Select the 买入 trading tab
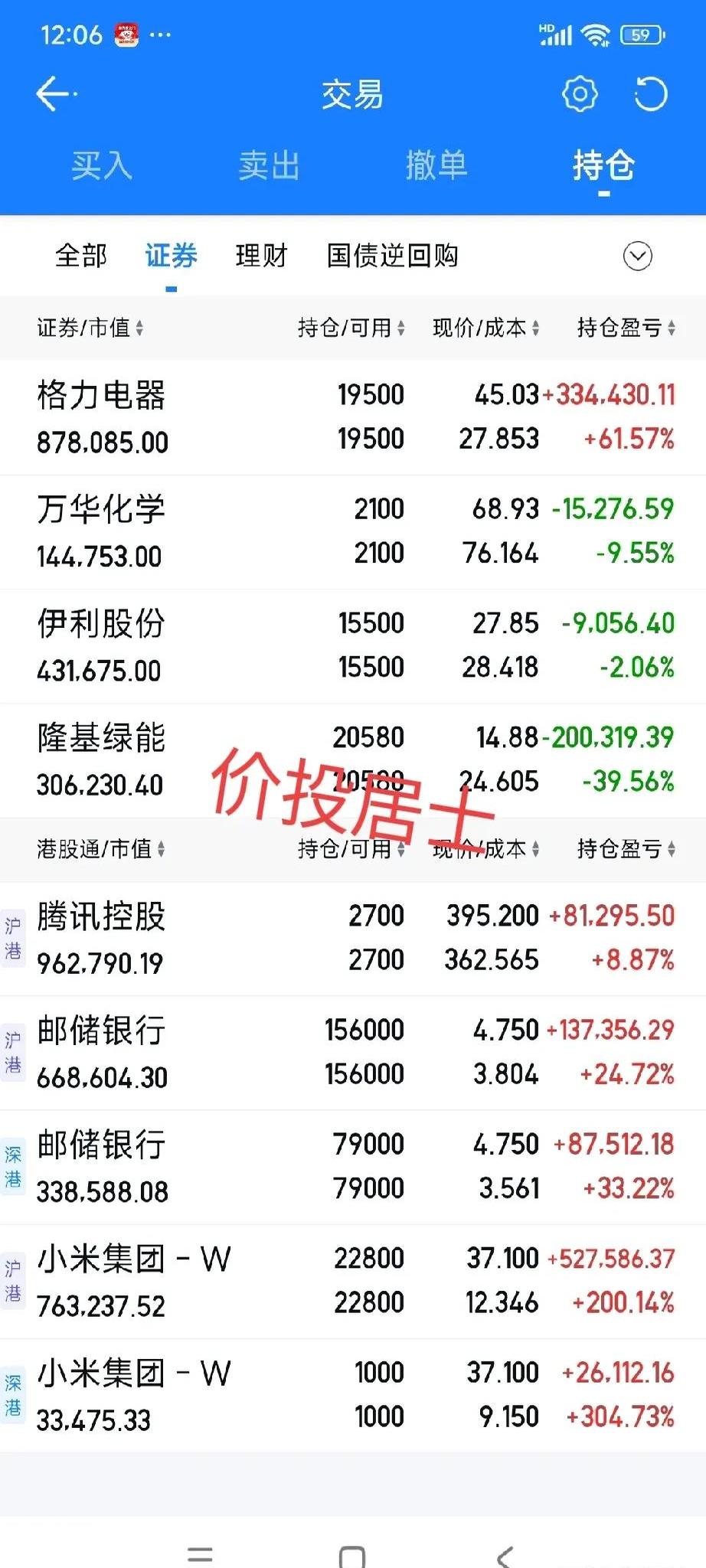The height and width of the screenshot is (1568, 706). (x=101, y=166)
